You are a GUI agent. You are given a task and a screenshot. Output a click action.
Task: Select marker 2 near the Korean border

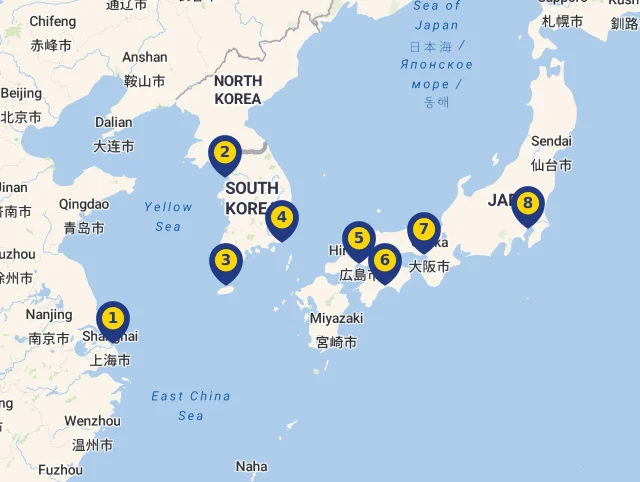point(225,153)
